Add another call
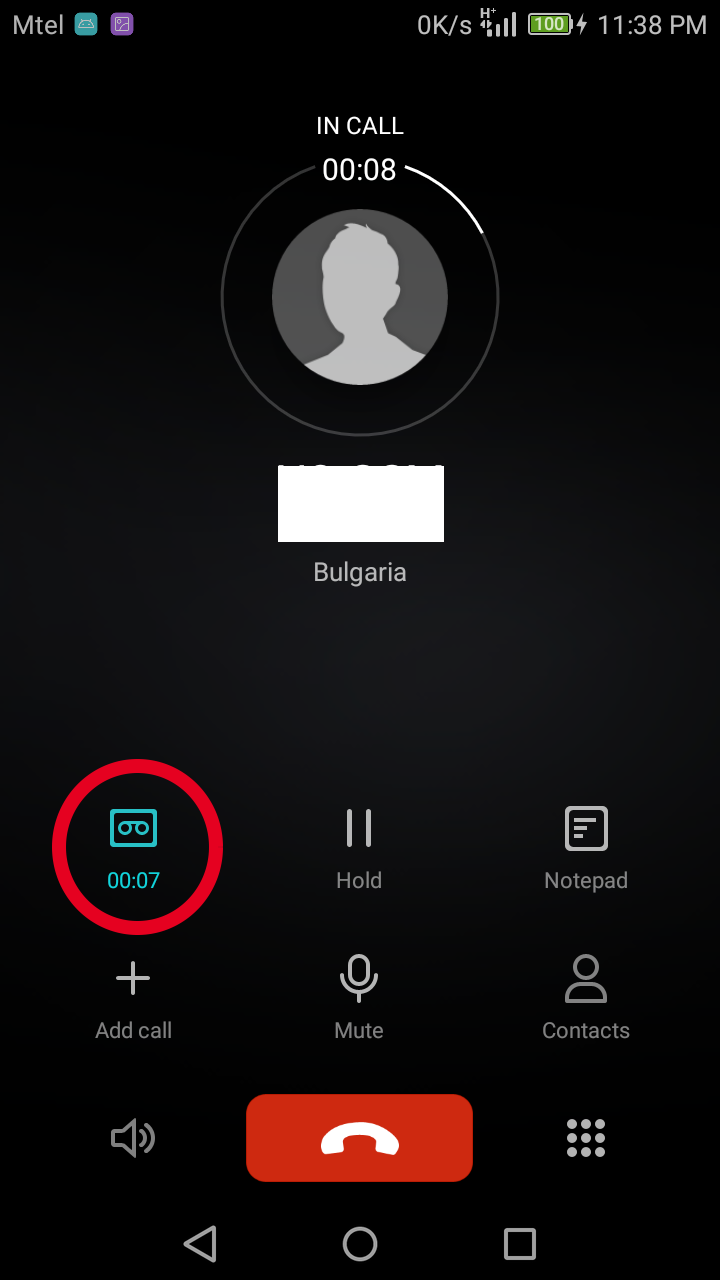The image size is (720, 1280). (x=133, y=996)
